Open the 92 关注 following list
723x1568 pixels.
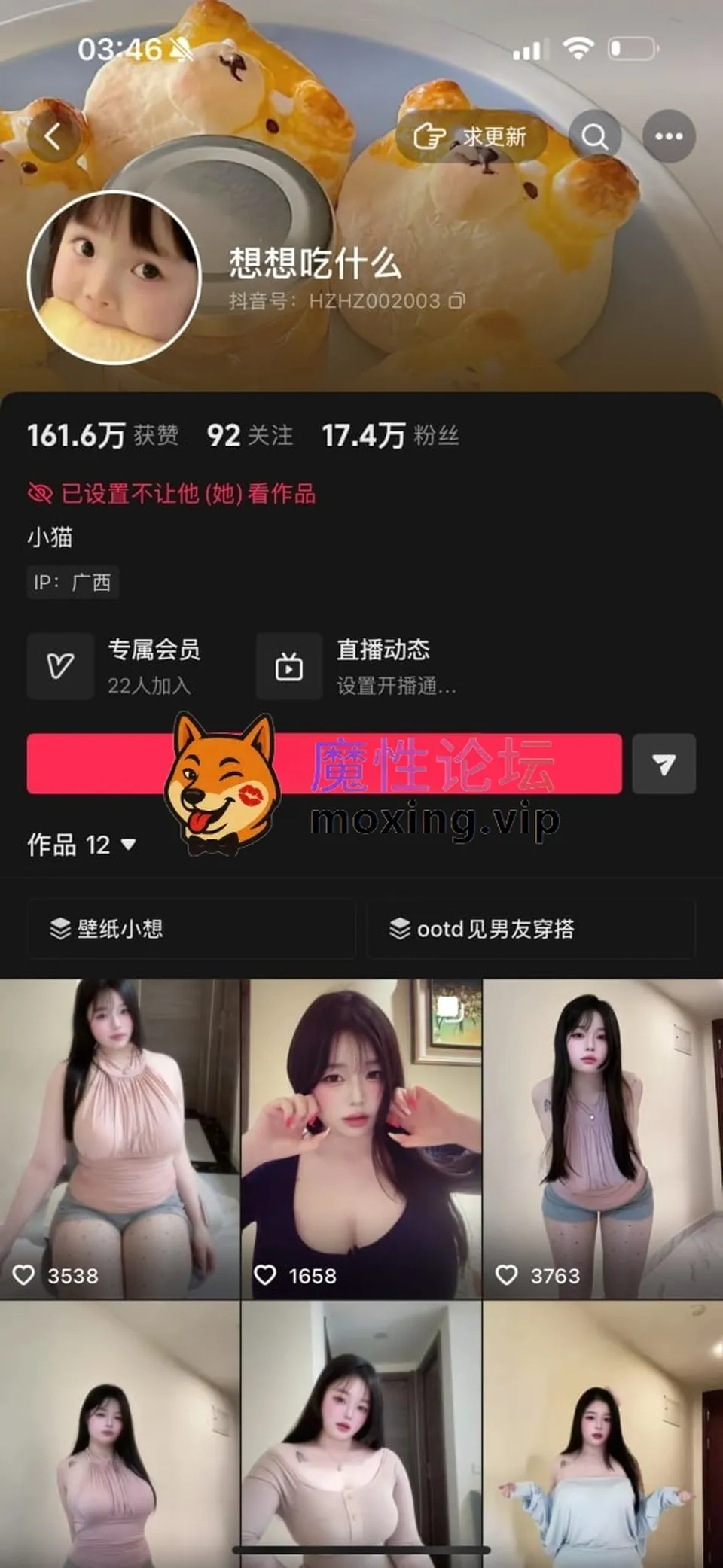(x=250, y=435)
